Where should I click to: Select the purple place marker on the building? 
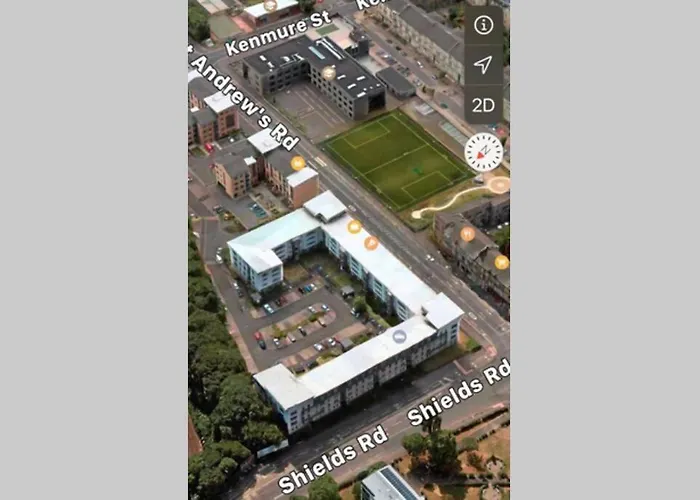[399, 337]
